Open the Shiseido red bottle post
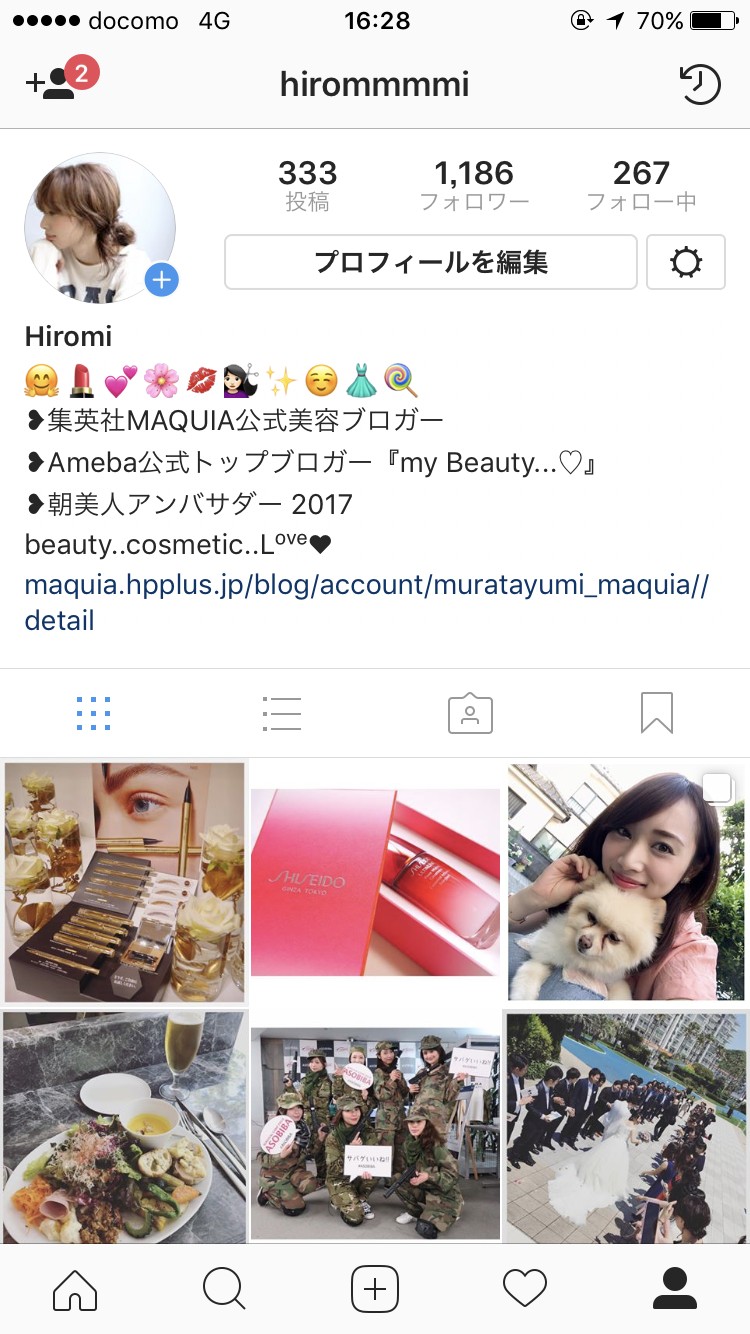Image resolution: width=750 pixels, height=1334 pixels. tap(375, 882)
